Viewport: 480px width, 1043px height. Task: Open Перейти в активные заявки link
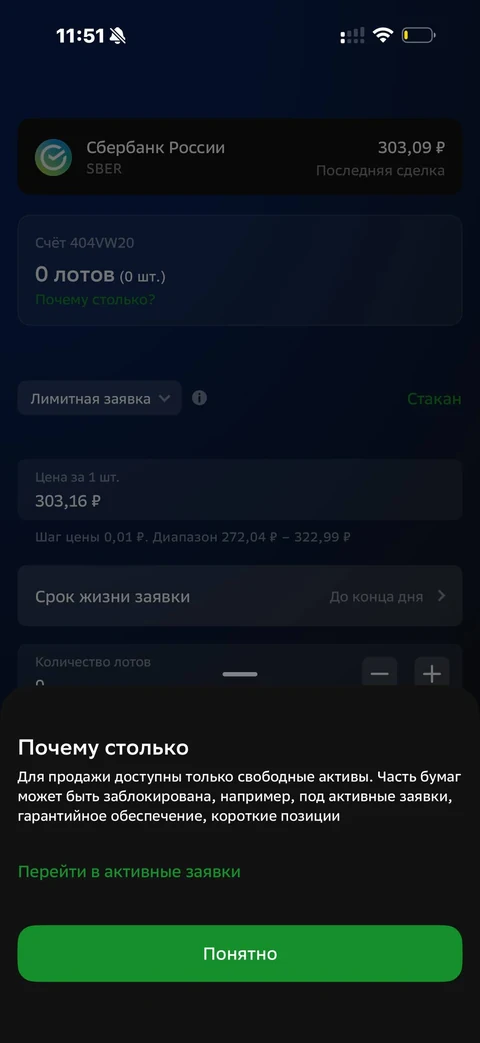click(129, 871)
